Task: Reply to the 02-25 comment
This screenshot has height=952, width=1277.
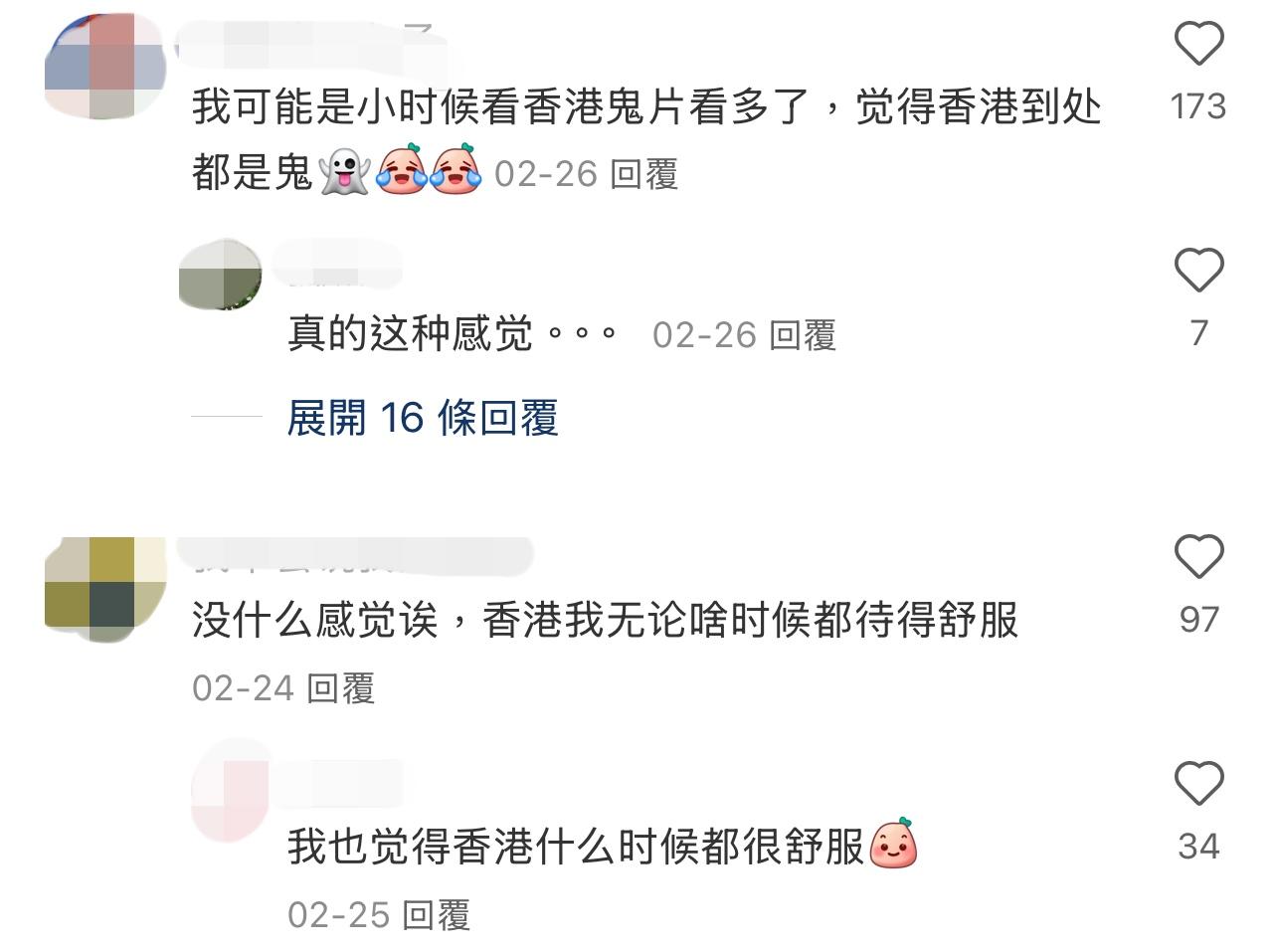Action: pos(436,915)
